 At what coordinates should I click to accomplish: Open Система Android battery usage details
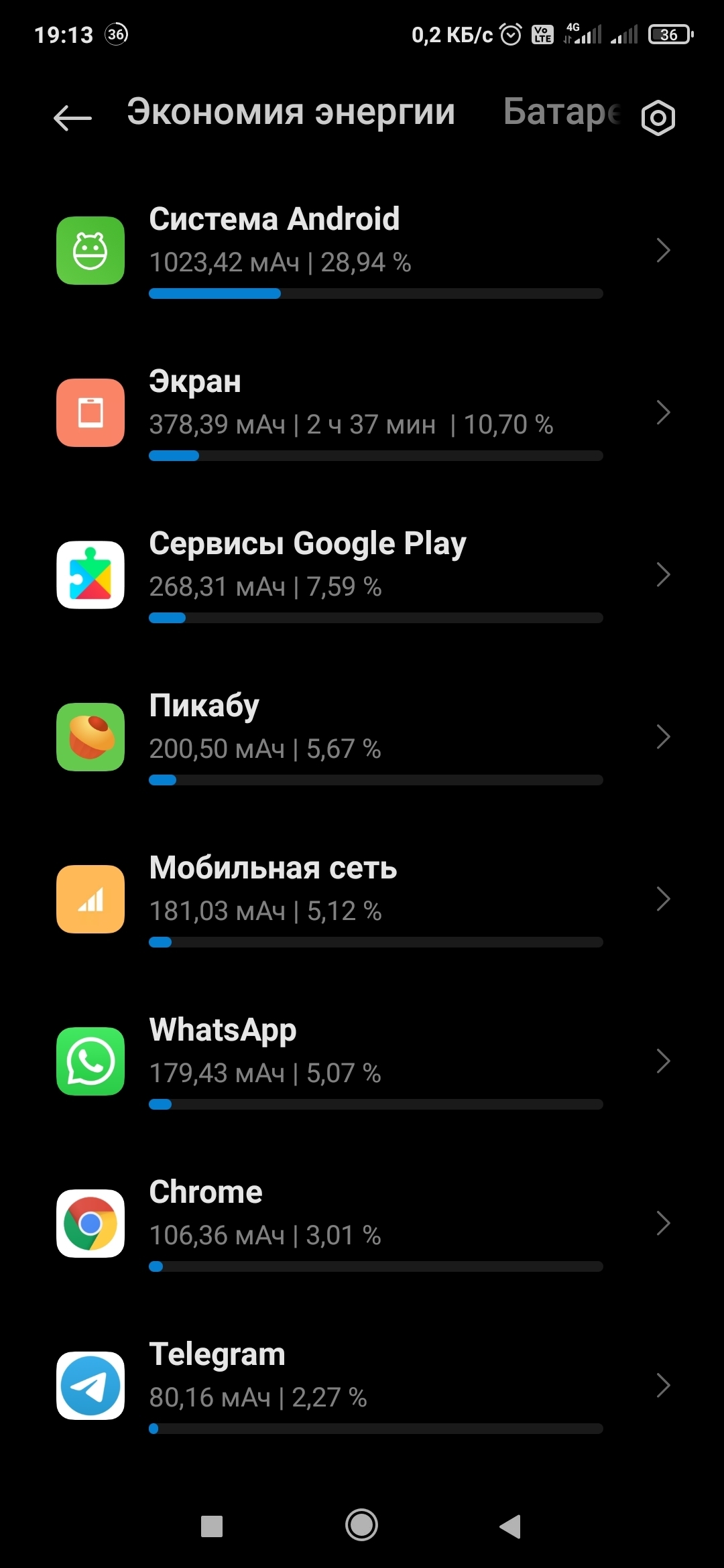click(362, 251)
